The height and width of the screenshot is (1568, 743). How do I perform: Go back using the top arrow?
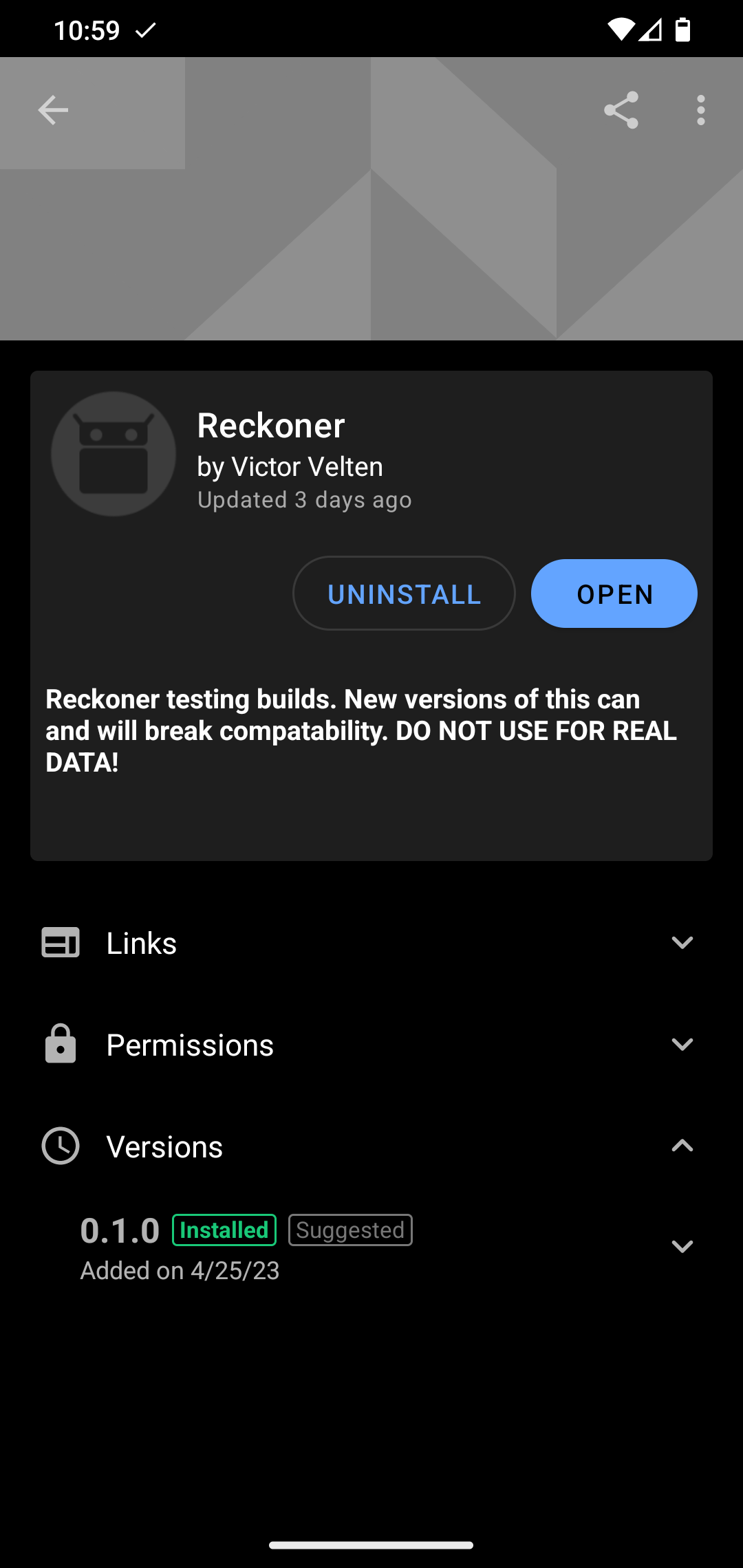click(53, 110)
